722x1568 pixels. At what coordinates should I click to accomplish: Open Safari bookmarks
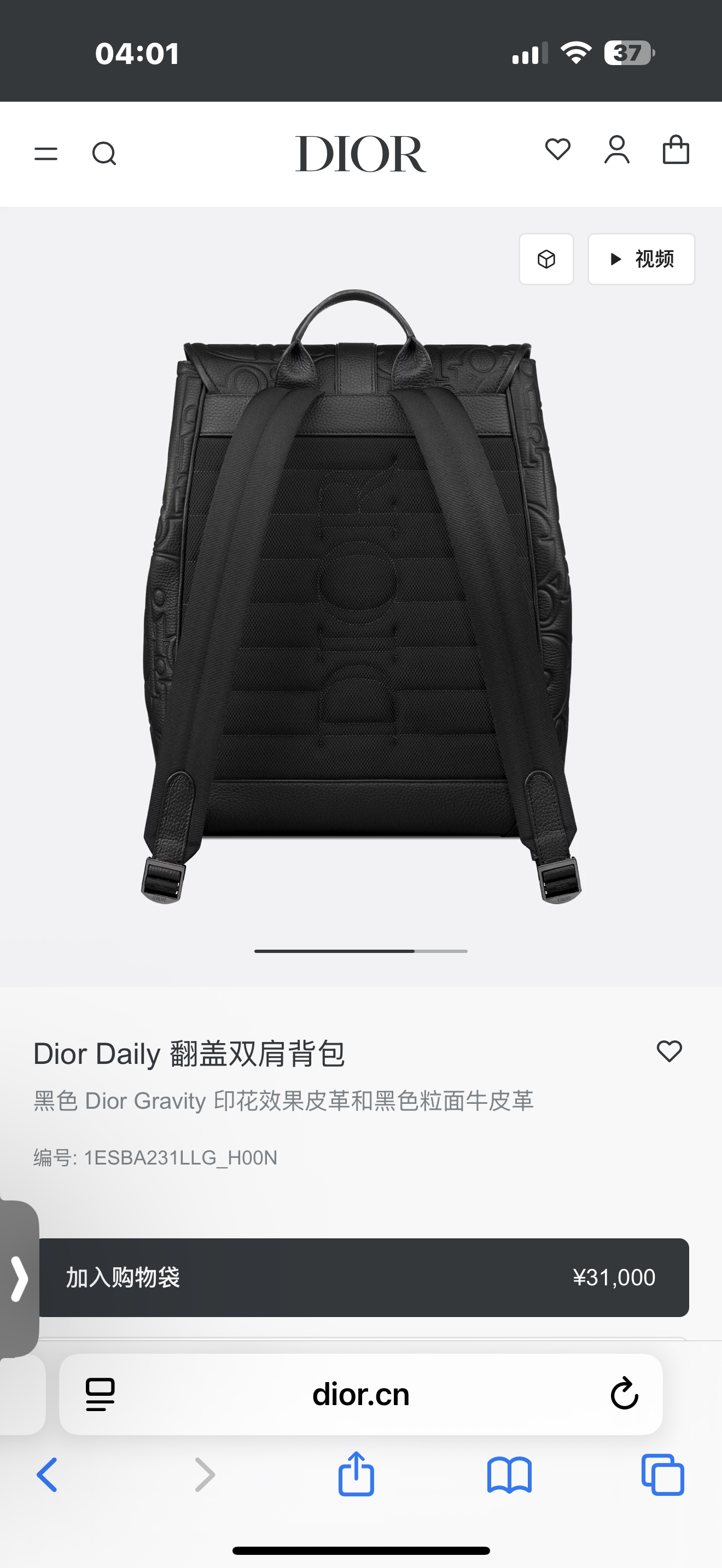tap(510, 1475)
